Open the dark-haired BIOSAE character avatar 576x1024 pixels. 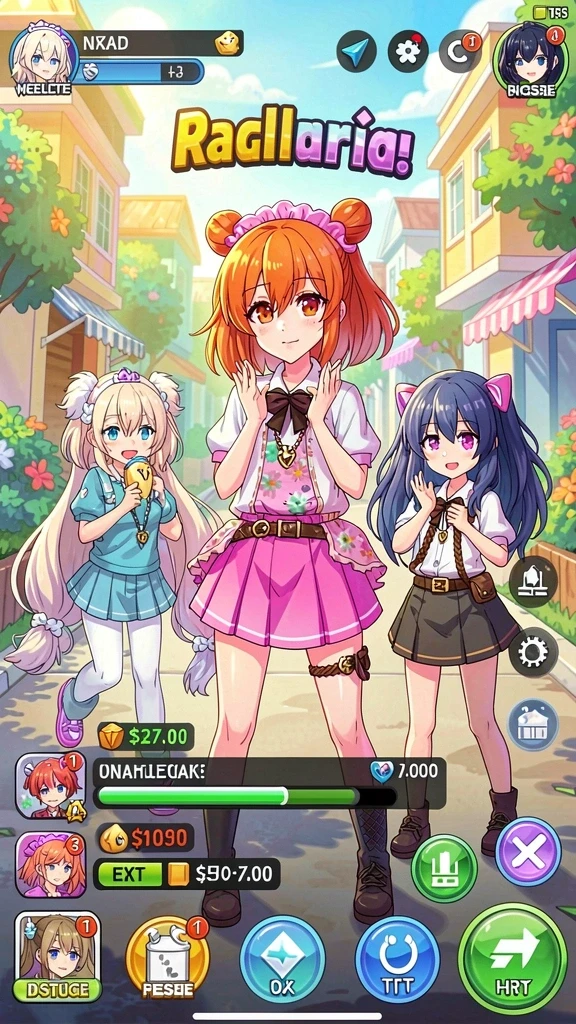(530, 57)
